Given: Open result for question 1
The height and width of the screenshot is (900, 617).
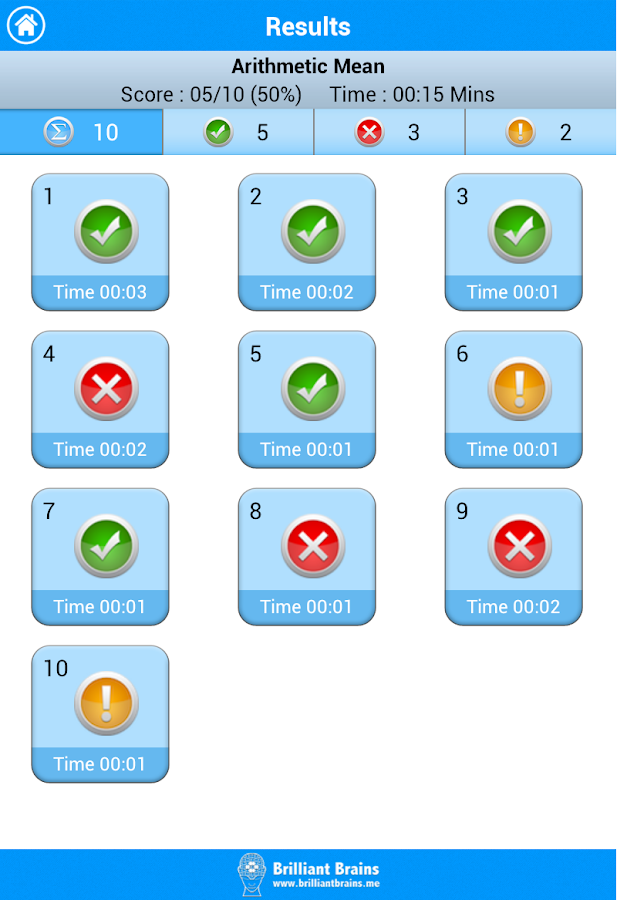Looking at the screenshot, I should coord(100,242).
